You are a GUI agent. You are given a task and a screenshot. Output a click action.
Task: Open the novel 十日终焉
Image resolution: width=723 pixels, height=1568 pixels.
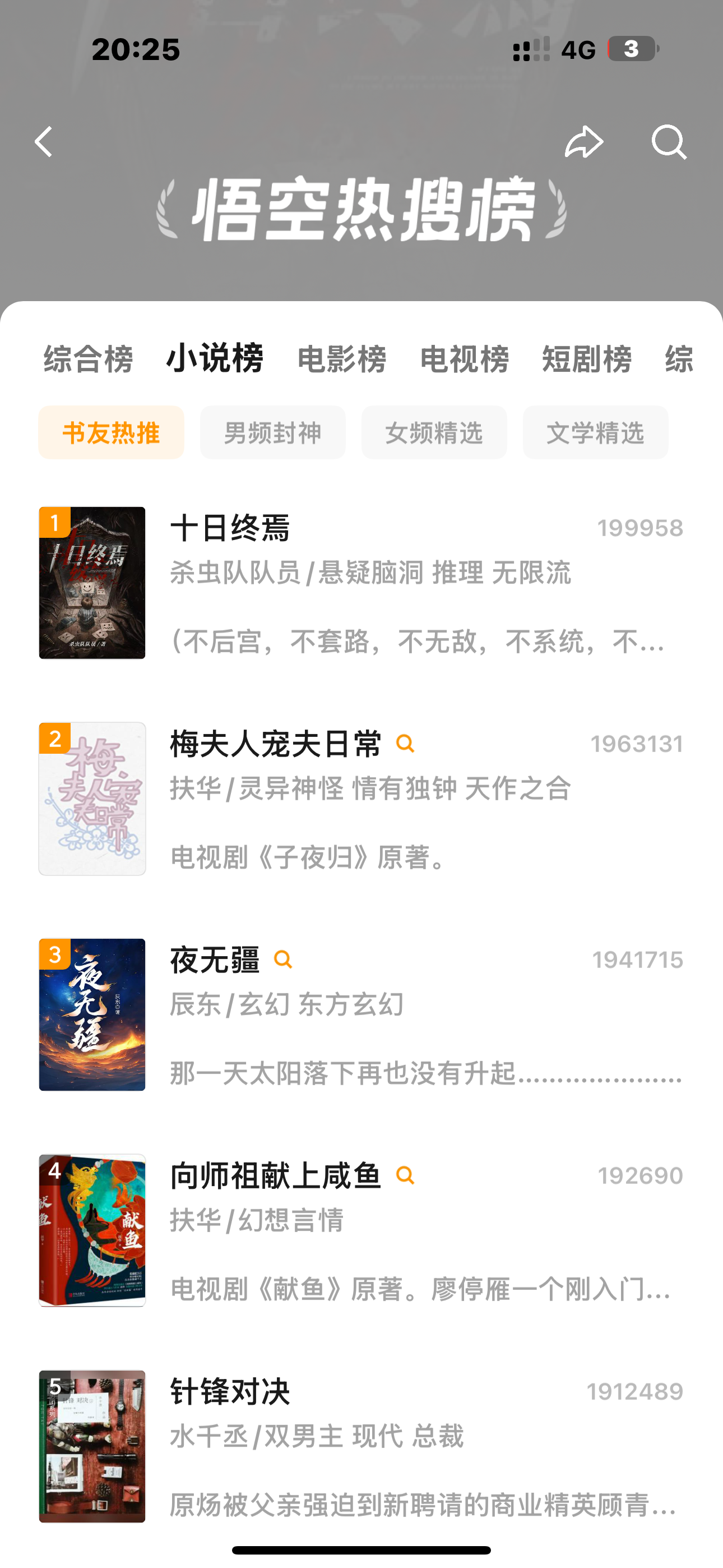pyautogui.click(x=230, y=528)
